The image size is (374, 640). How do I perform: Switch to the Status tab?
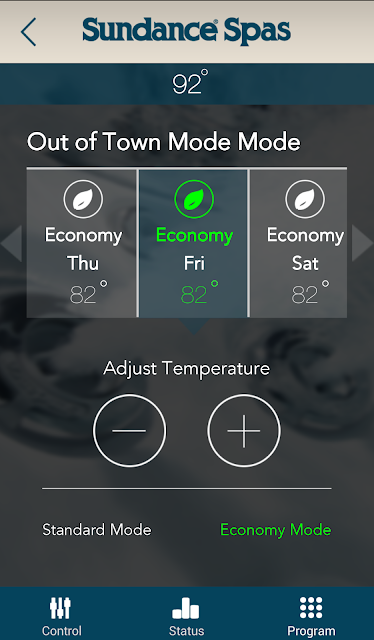click(x=187, y=616)
